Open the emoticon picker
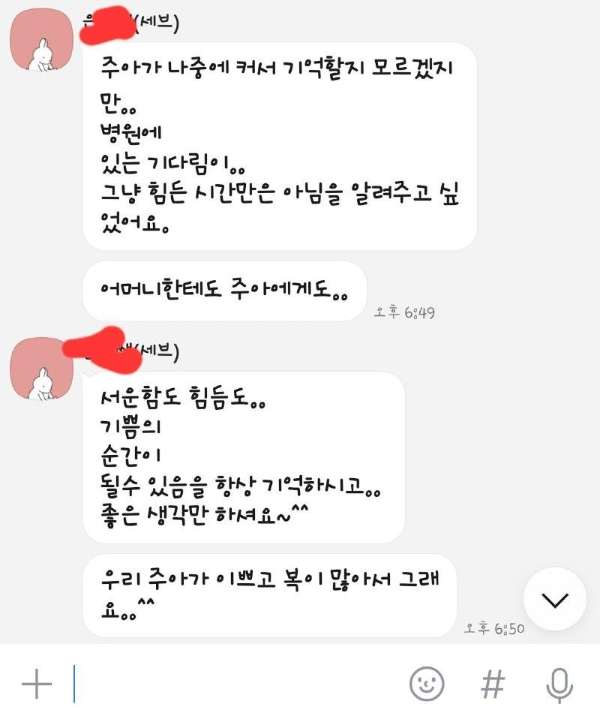 pos(427,684)
